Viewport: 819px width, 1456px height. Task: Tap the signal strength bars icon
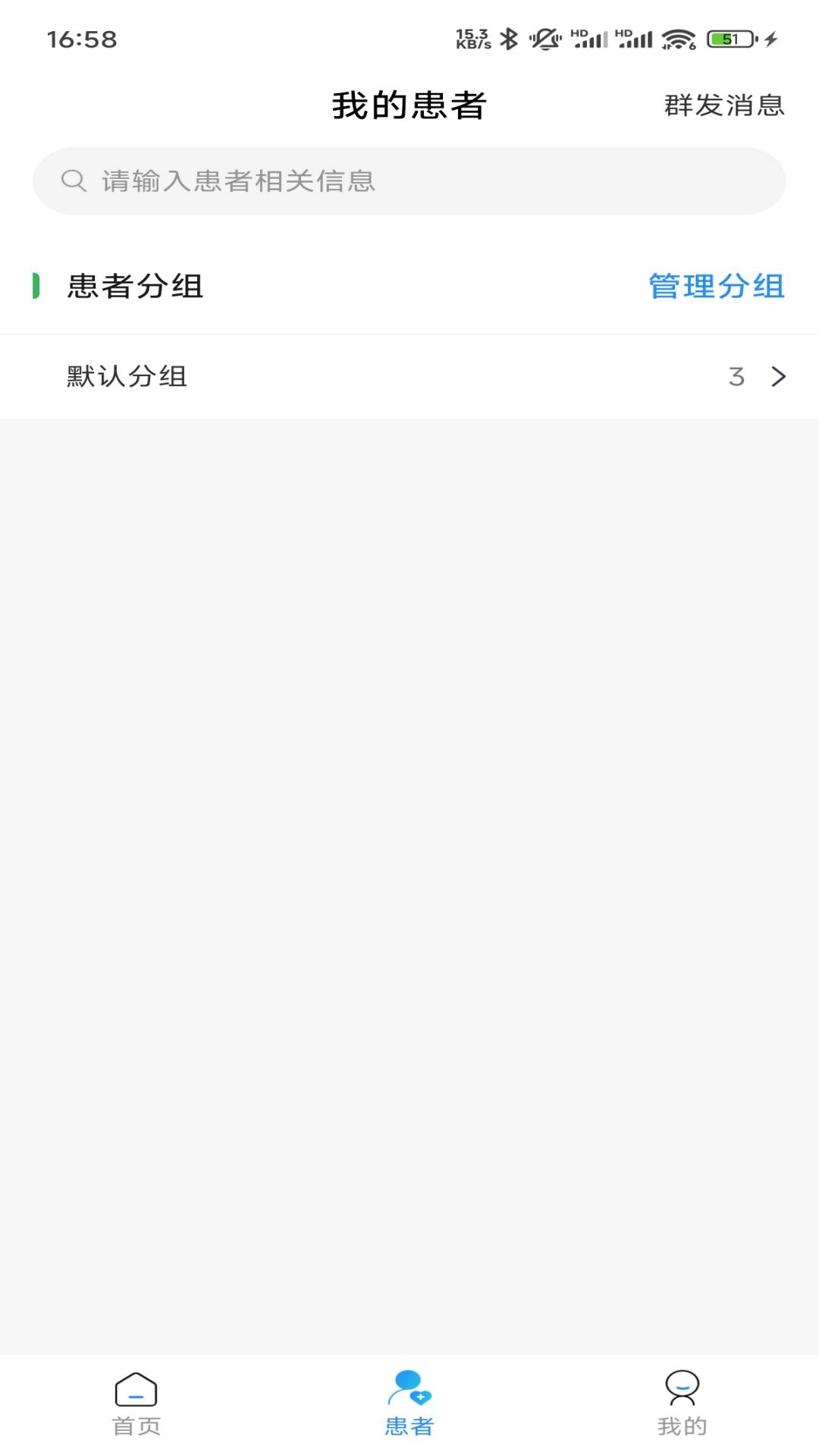pos(593,42)
